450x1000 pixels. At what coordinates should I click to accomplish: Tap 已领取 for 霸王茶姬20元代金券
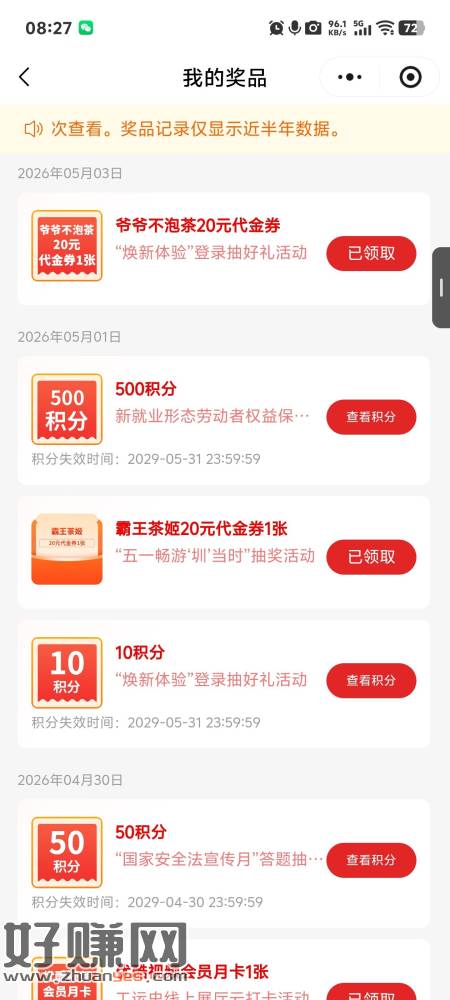(372, 557)
